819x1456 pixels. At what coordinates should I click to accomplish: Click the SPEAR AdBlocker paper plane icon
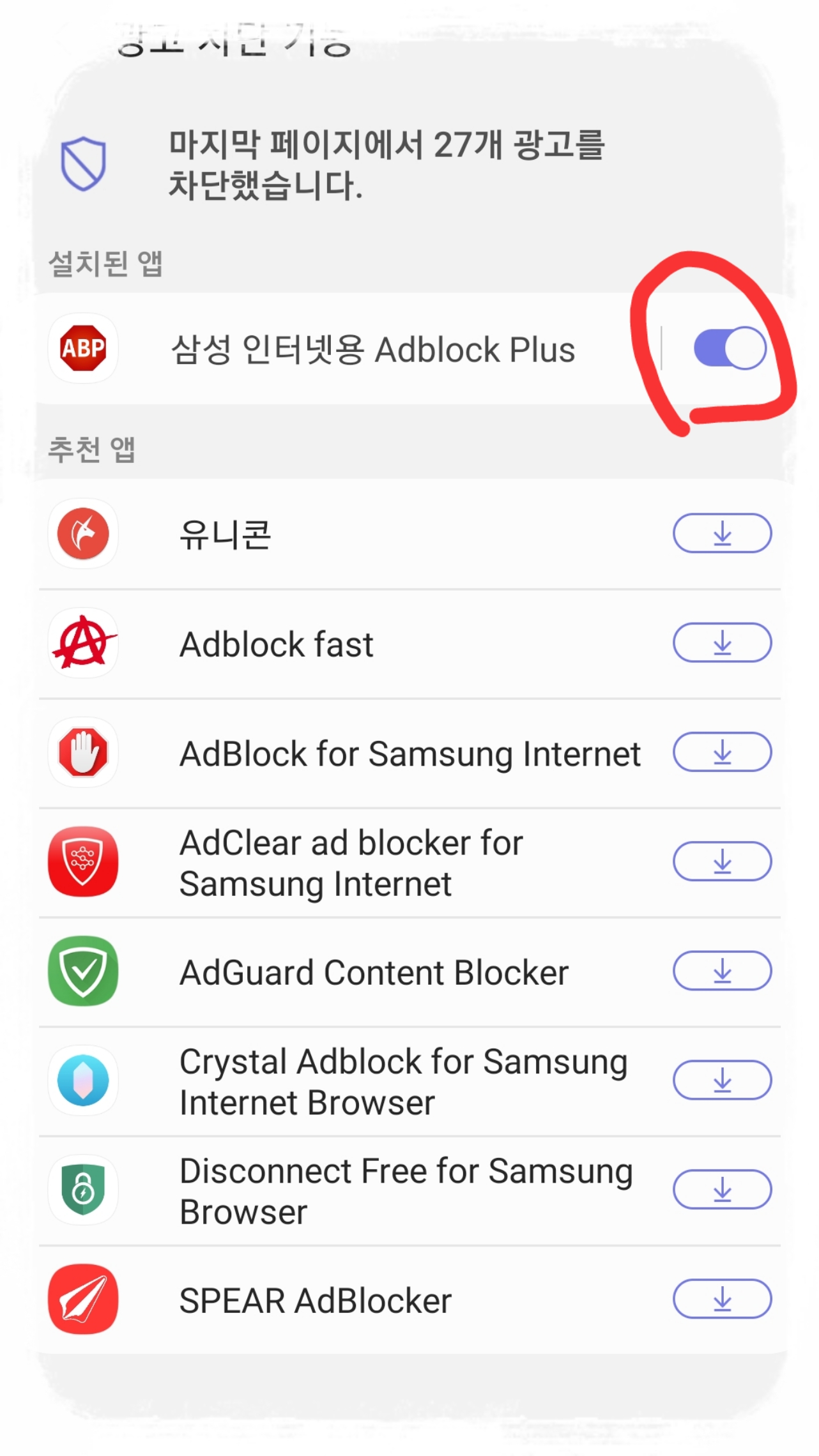(84, 1300)
